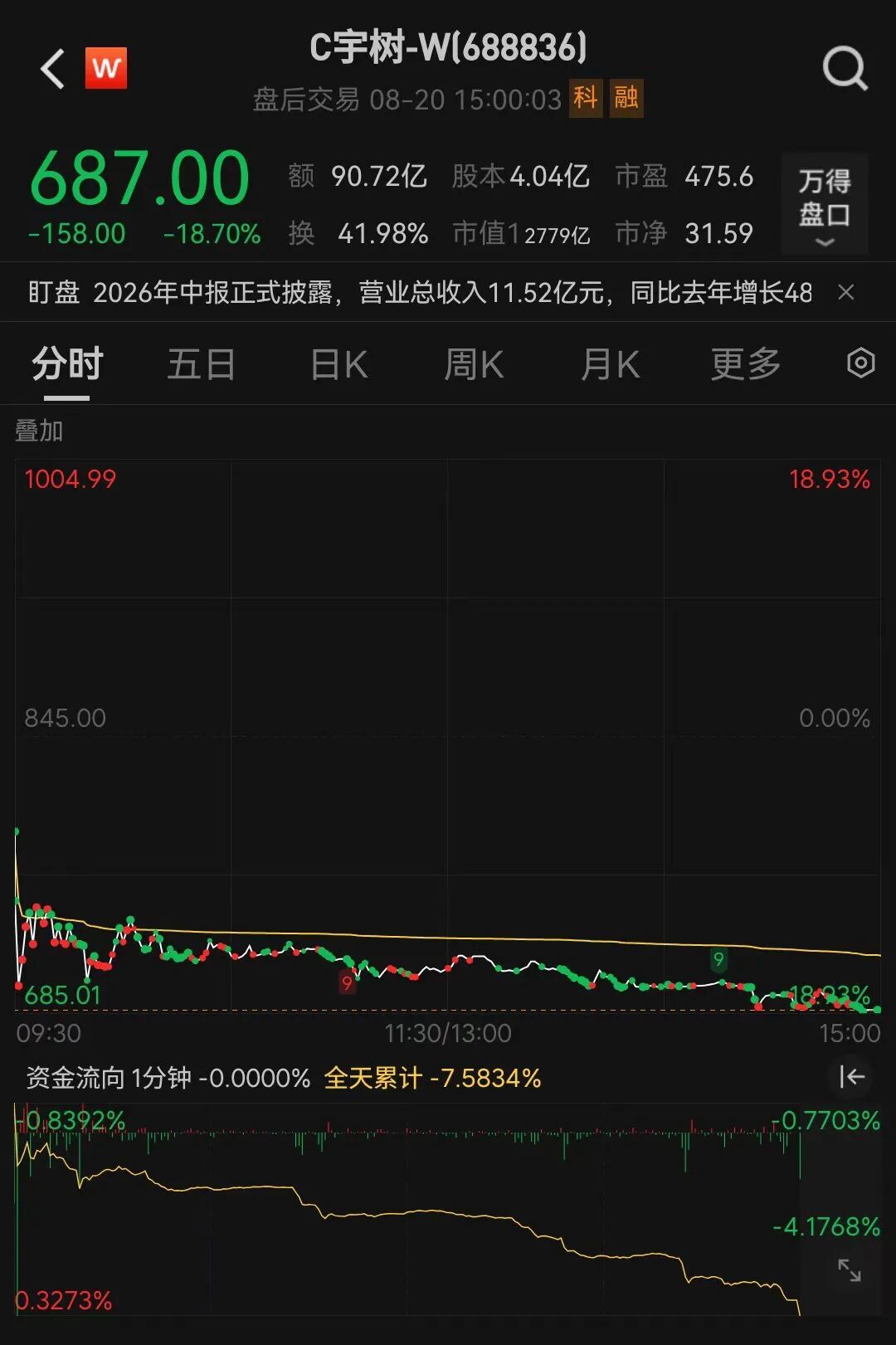Collapse the 资金流向 panel arrow

[852, 1077]
